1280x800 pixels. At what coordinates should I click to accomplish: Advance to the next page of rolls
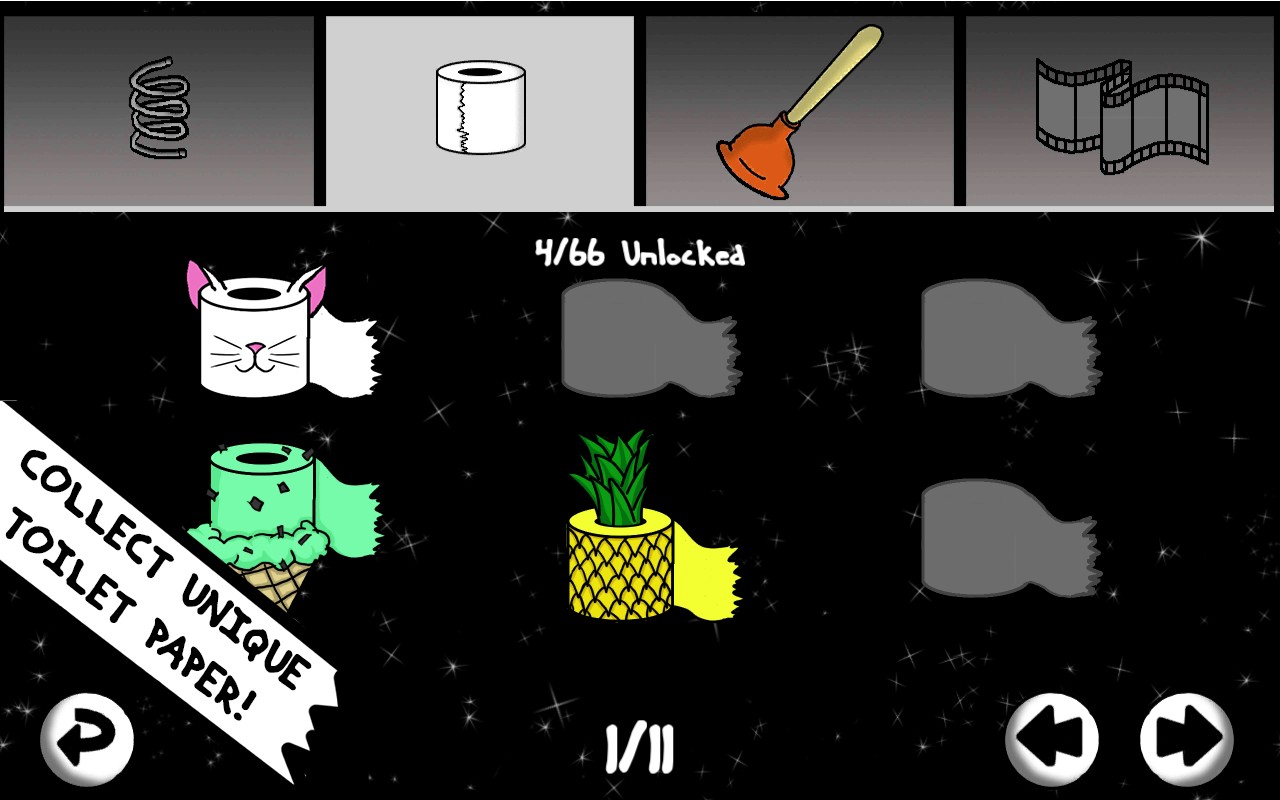pyautogui.click(x=1186, y=739)
